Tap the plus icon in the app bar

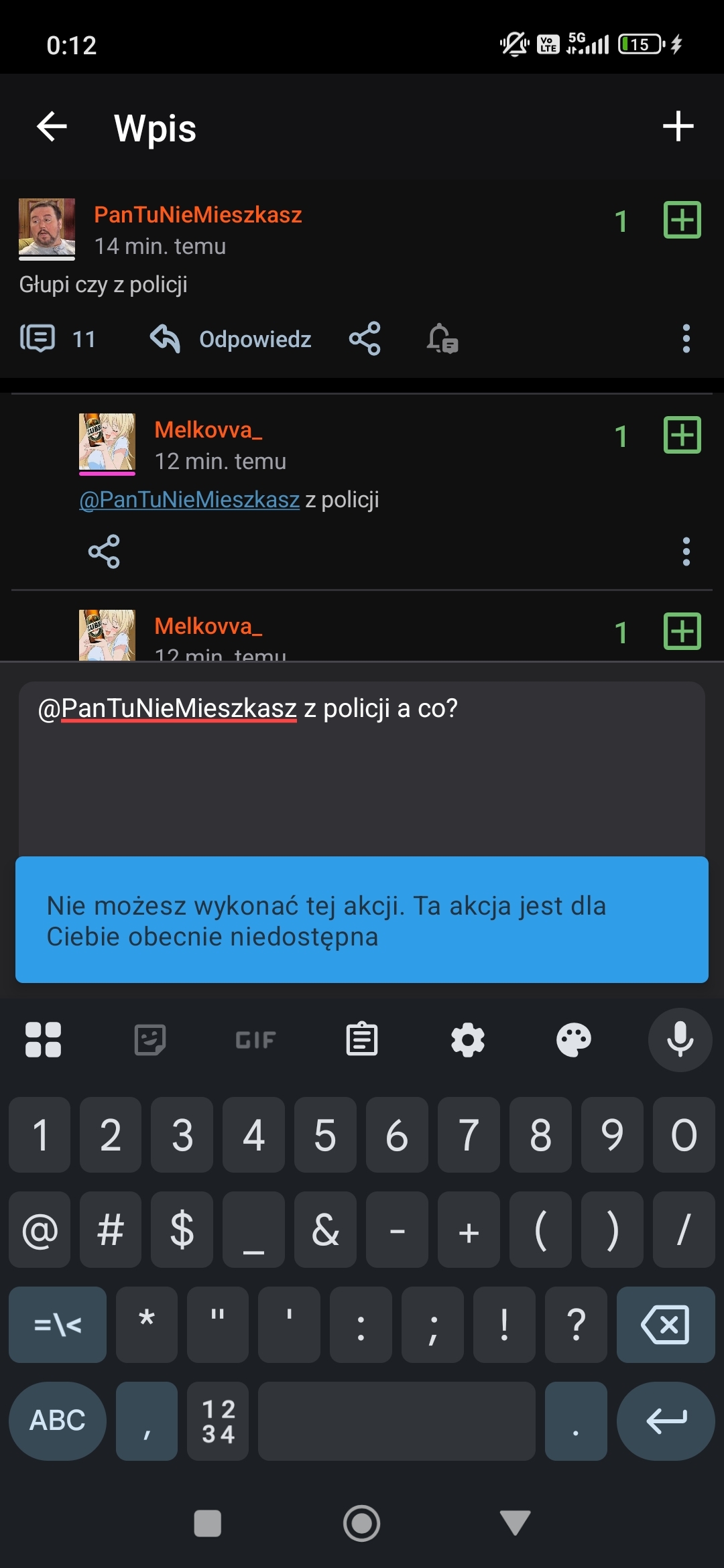click(678, 127)
